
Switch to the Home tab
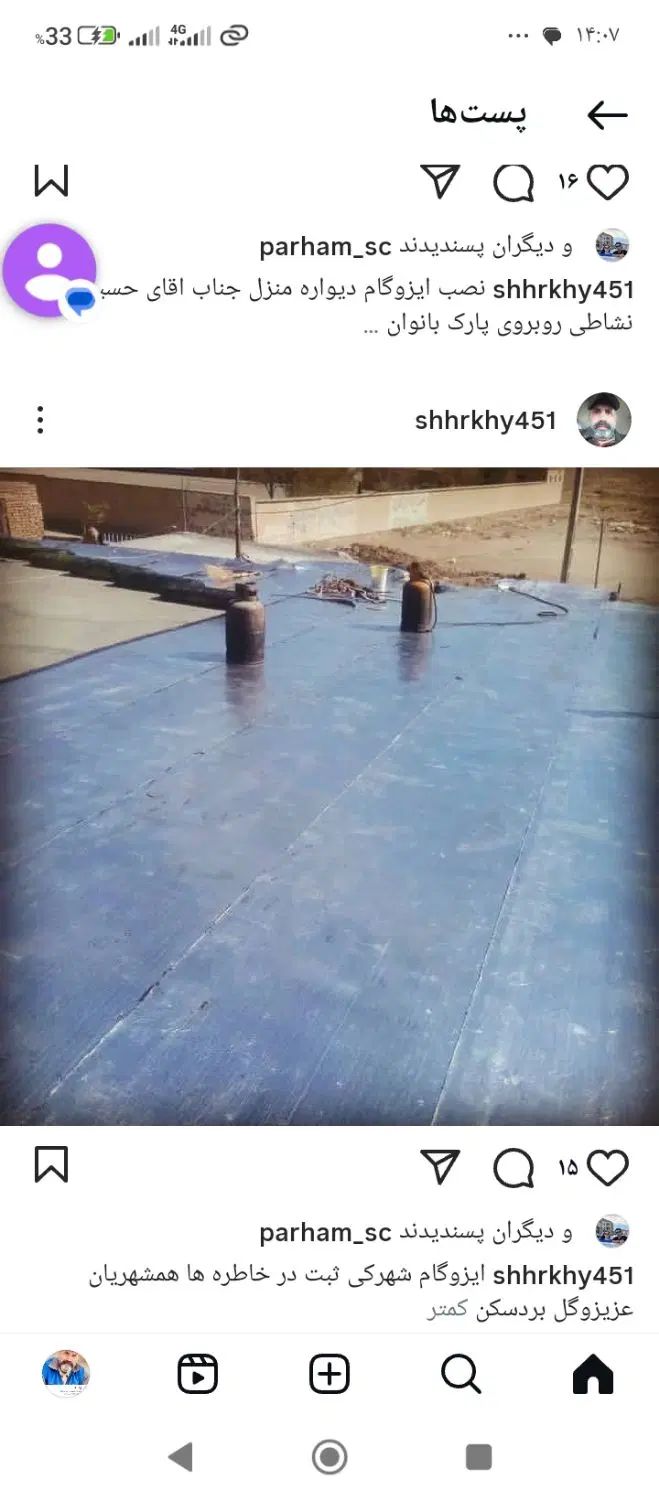pos(592,1375)
